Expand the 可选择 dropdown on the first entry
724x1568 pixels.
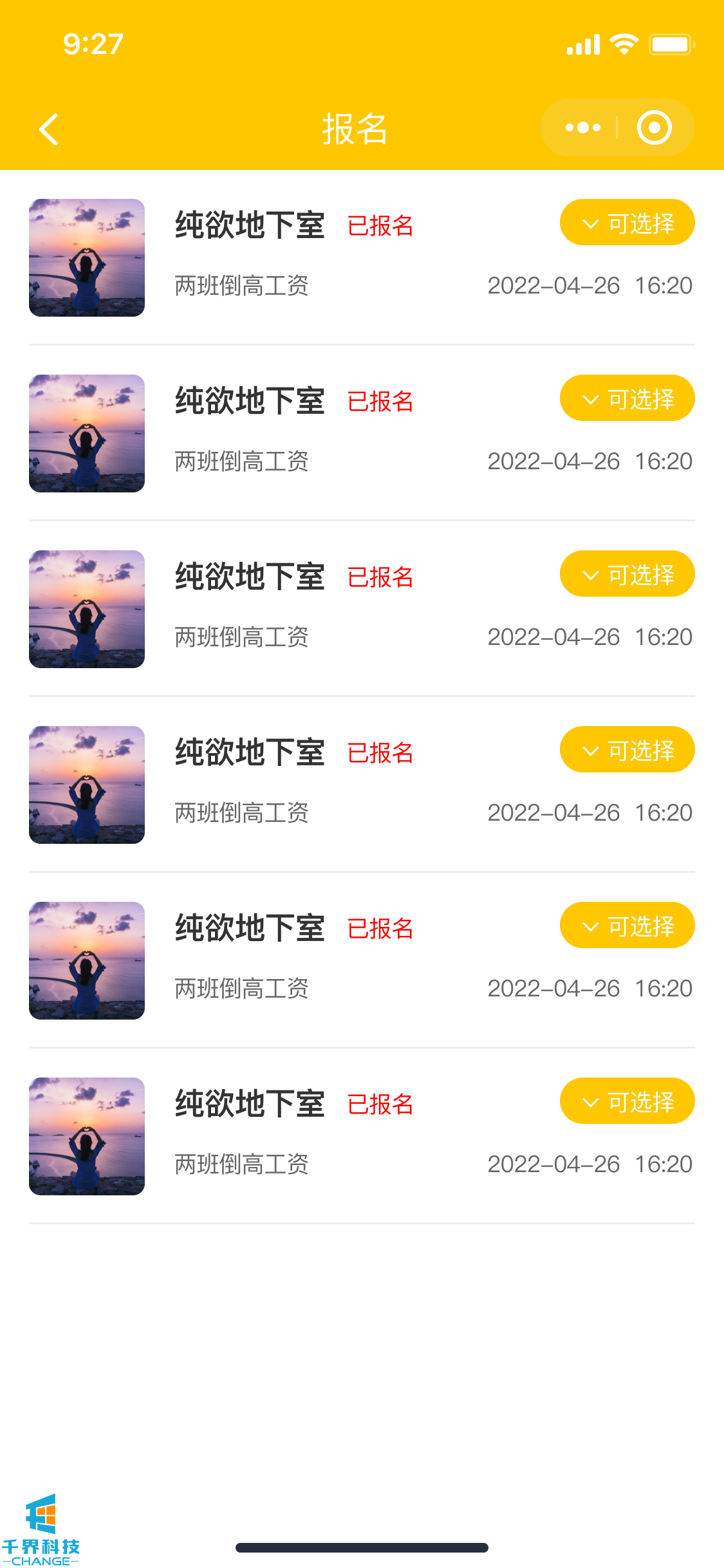627,223
